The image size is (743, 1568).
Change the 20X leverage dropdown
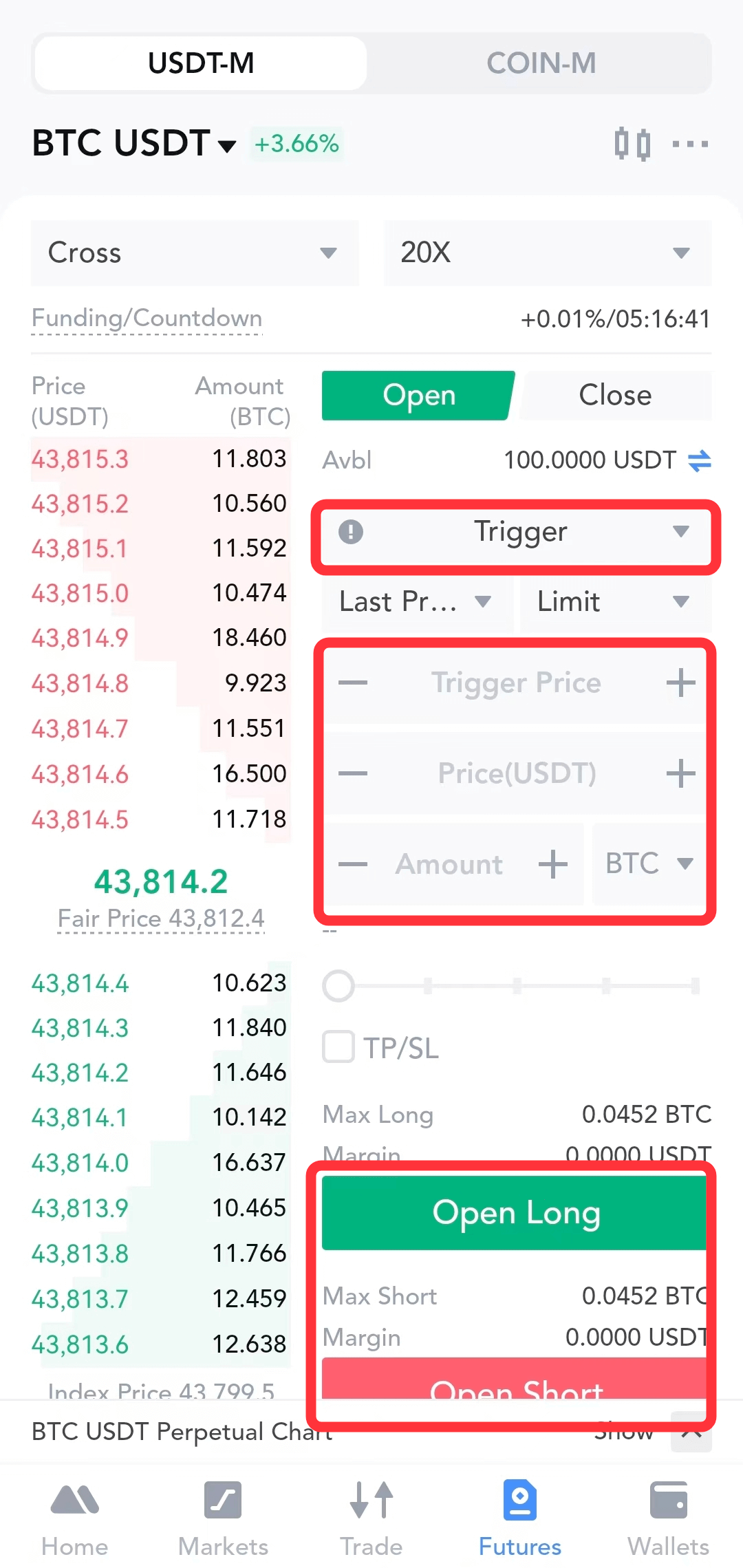point(548,253)
